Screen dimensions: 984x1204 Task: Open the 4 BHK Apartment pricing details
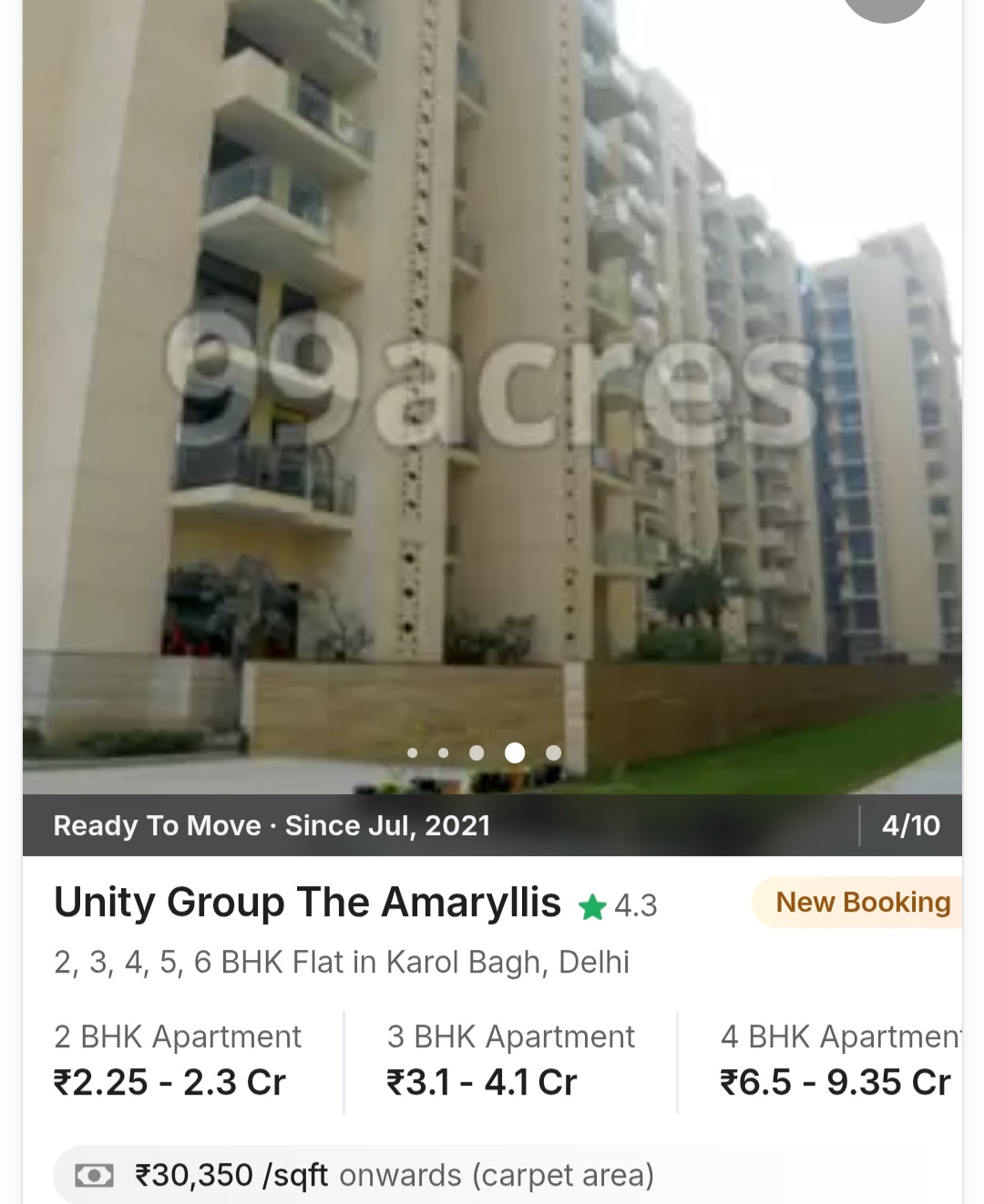[x=838, y=1061]
